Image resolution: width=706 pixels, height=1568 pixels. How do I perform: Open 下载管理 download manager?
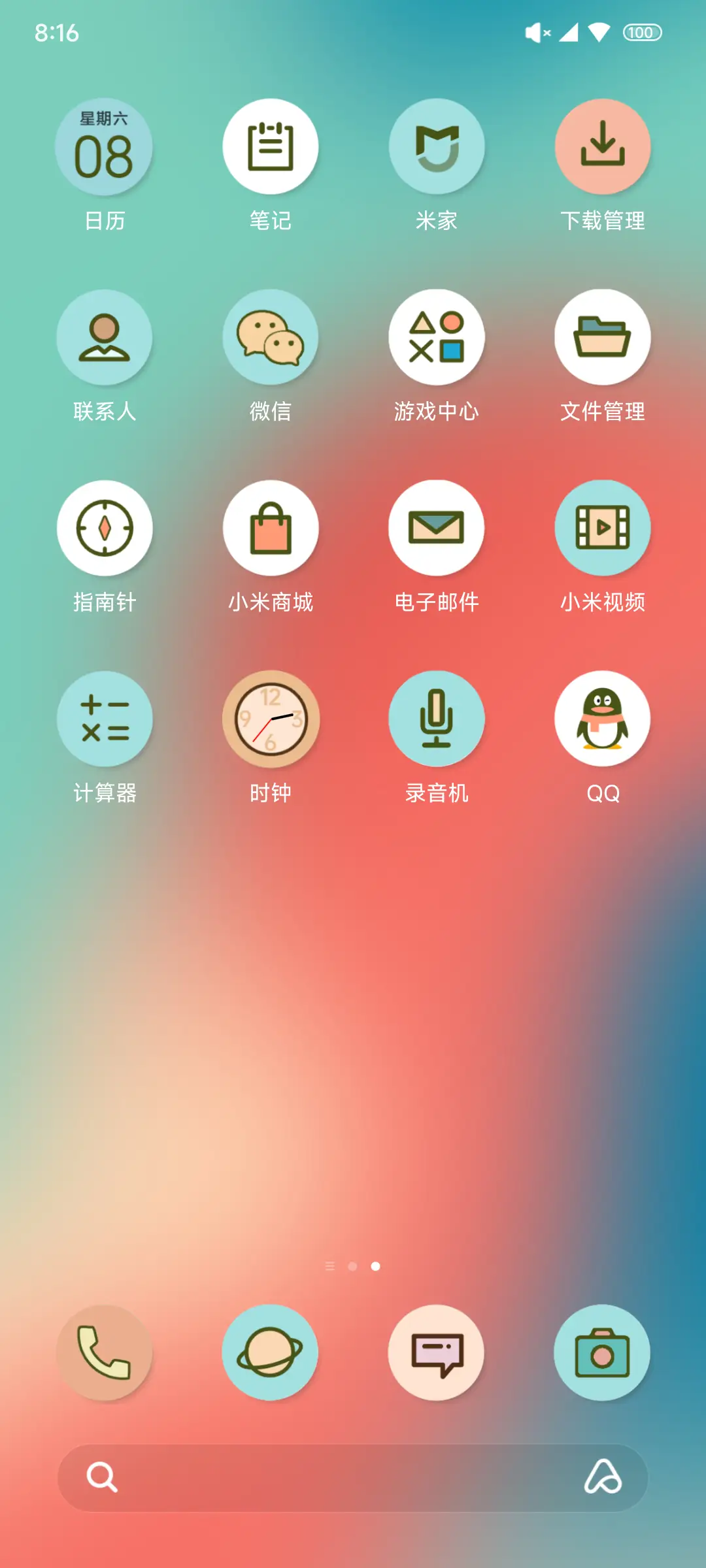[x=603, y=147]
